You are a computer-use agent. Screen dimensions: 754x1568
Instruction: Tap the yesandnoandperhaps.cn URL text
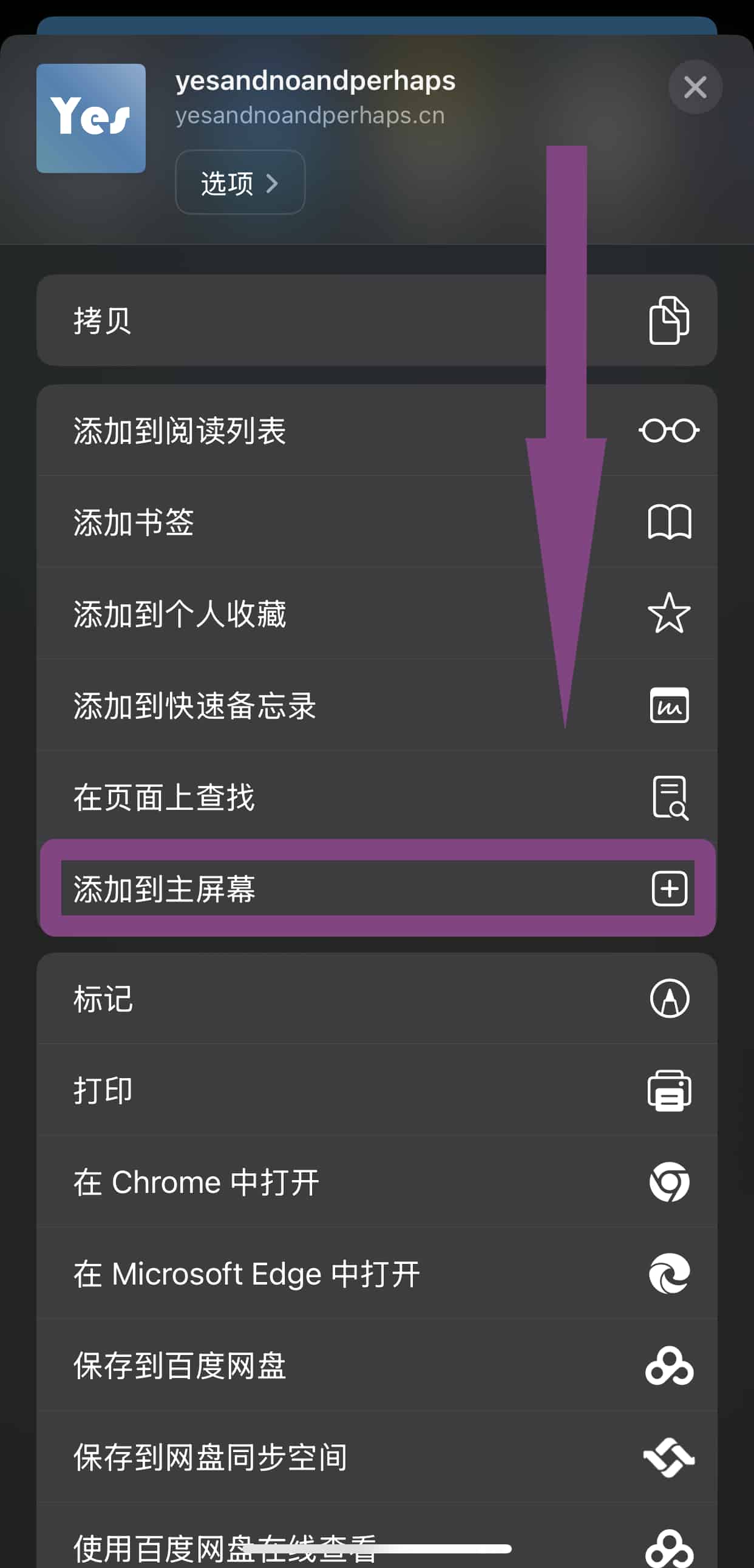(309, 115)
